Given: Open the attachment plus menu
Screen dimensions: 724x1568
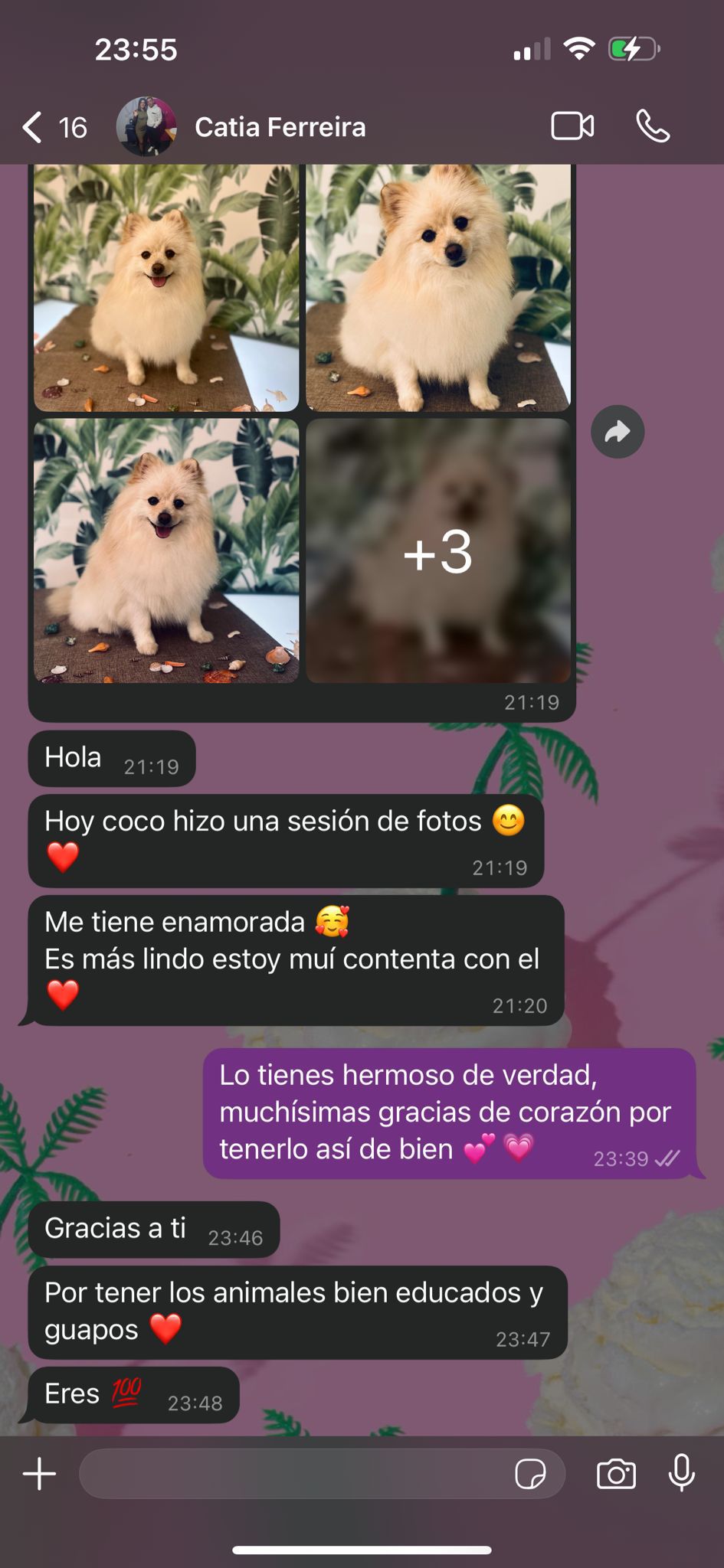Looking at the screenshot, I should coord(40,1474).
